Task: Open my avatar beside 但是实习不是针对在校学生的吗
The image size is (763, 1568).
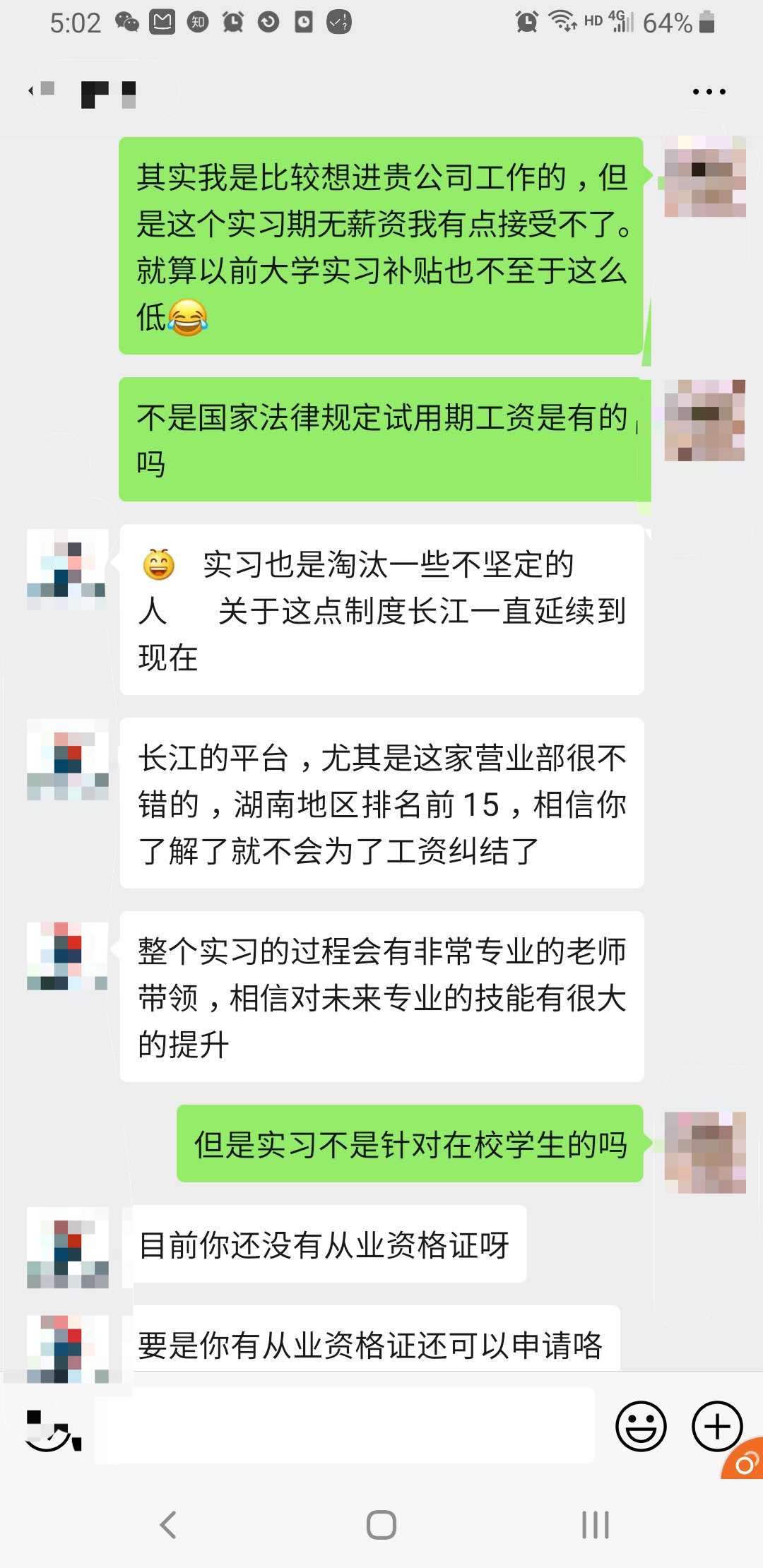Action: tap(705, 1151)
